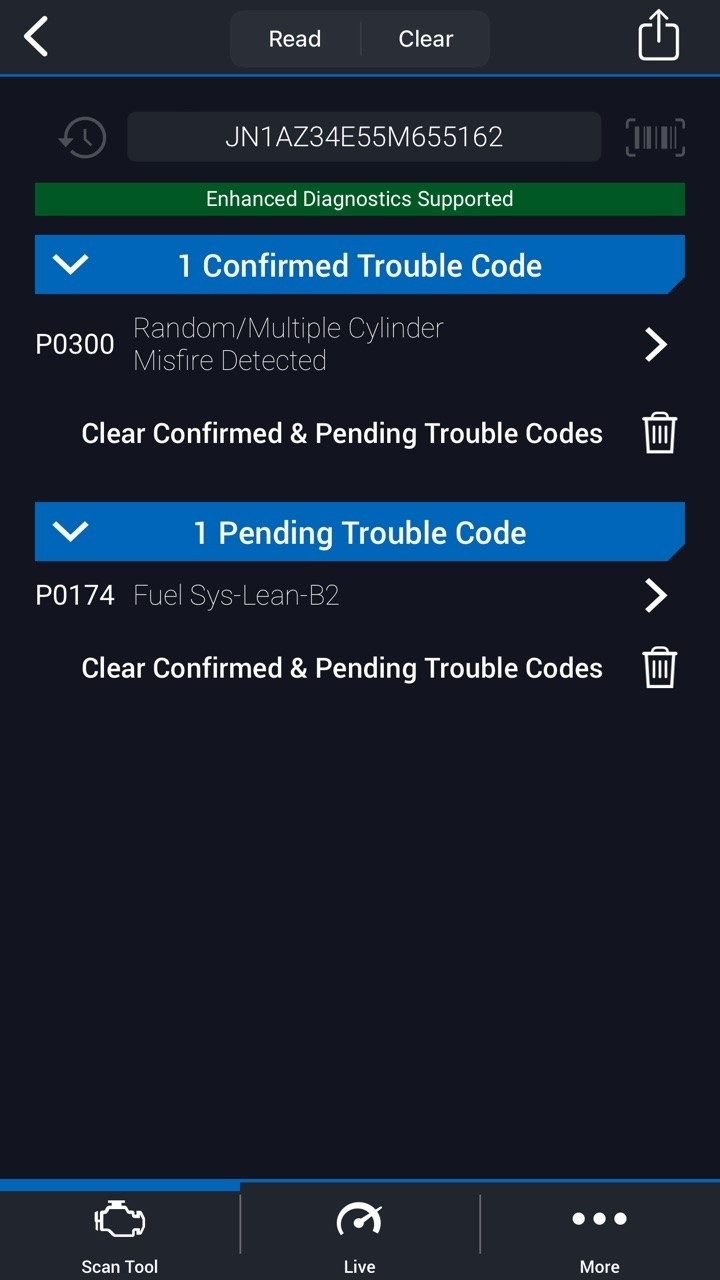The height and width of the screenshot is (1280, 720).
Task: Collapse the Confirmed Trouble Code section
Action: pos(71,265)
